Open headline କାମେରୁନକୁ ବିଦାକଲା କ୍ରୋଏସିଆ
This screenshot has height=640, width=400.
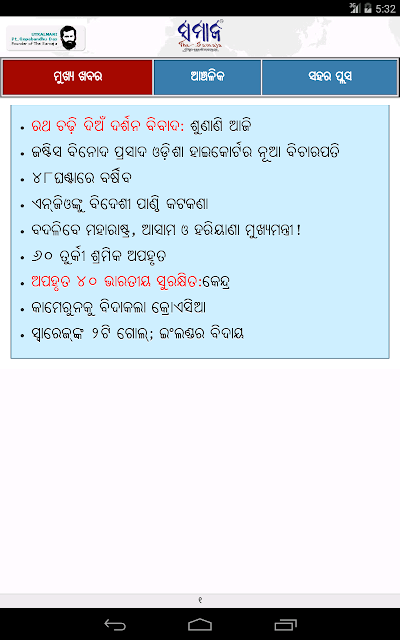coord(118,308)
